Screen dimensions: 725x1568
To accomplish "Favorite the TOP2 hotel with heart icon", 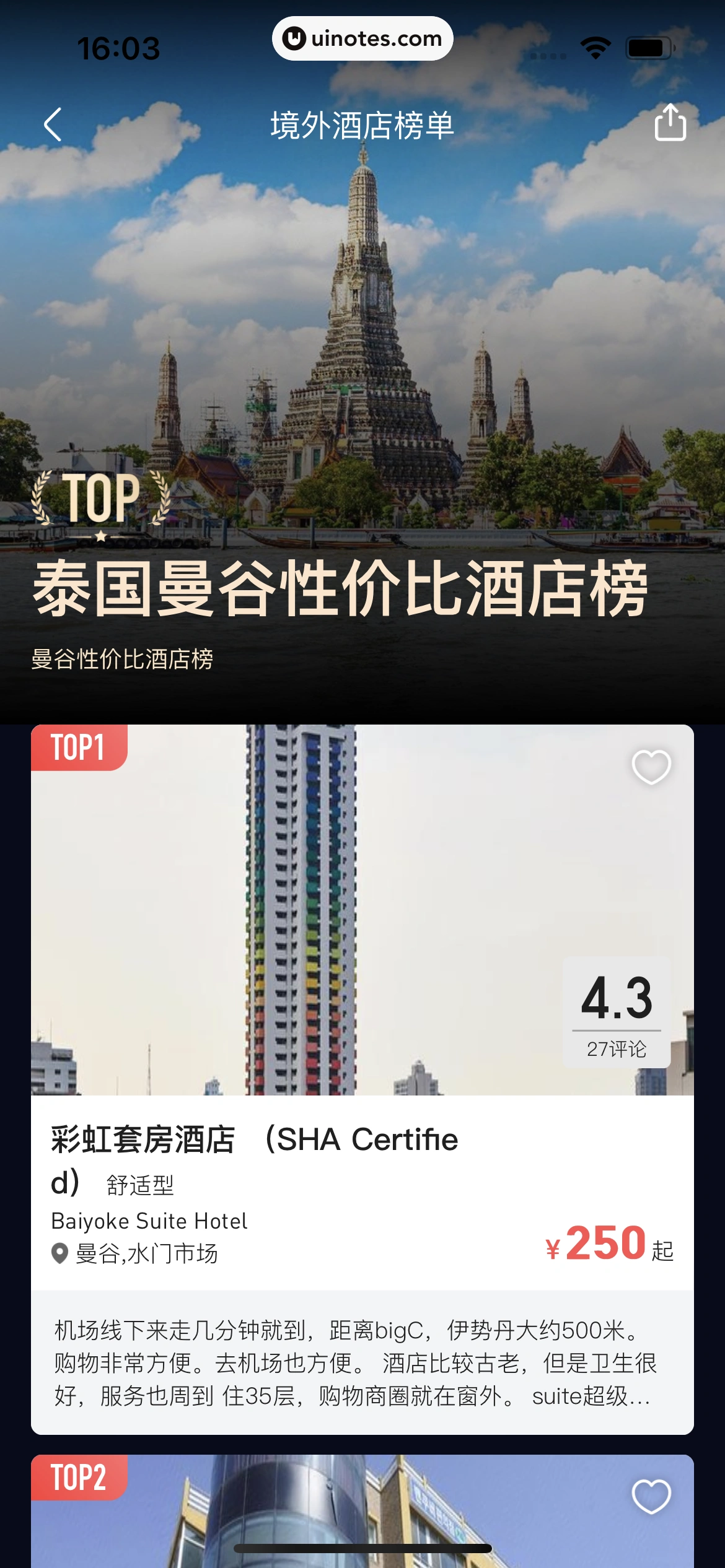I will 651,1496.
